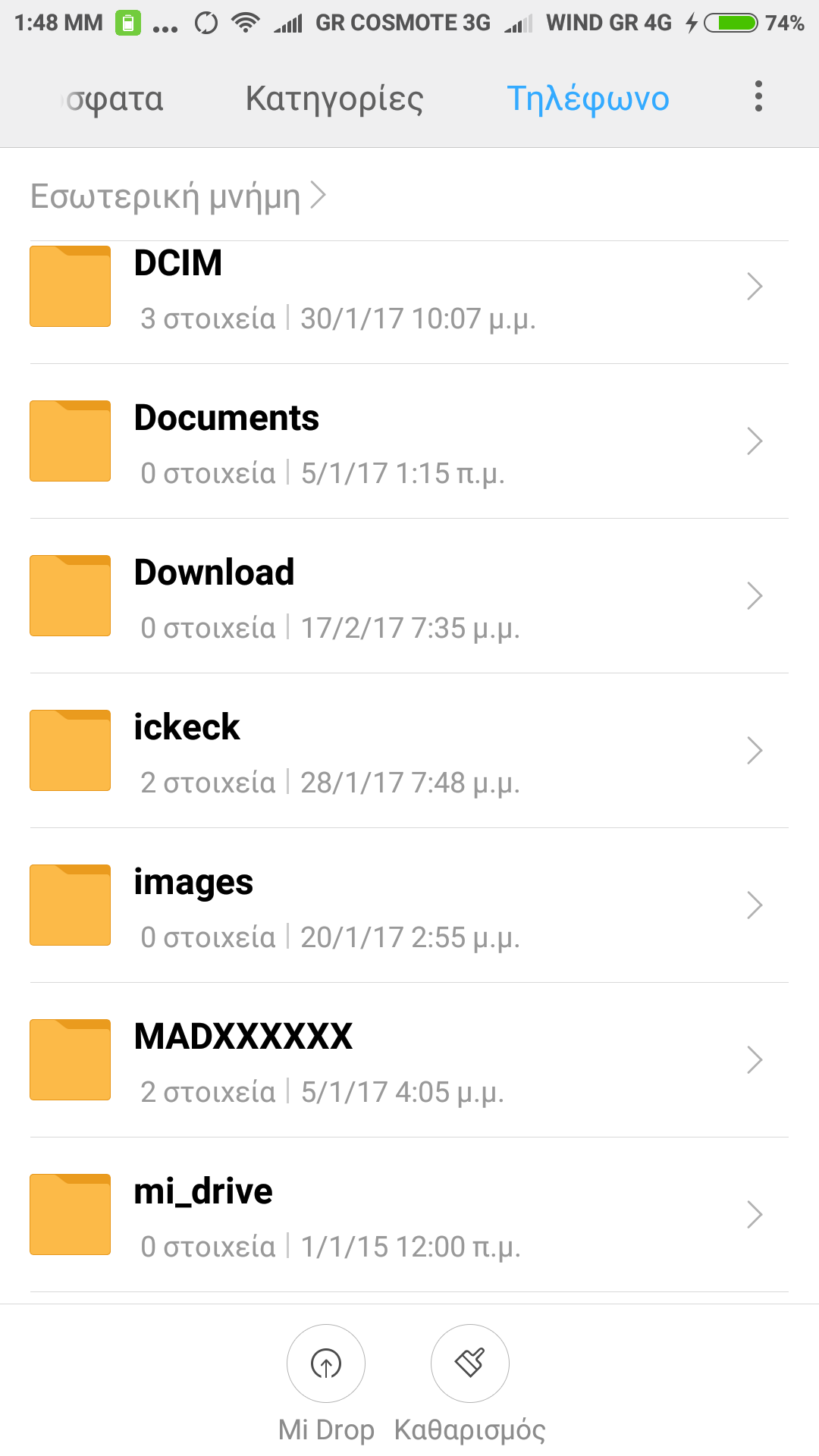819x1456 pixels.
Task: Tap the Εσωτερική μνήμη breadcrumb path
Action: click(167, 196)
